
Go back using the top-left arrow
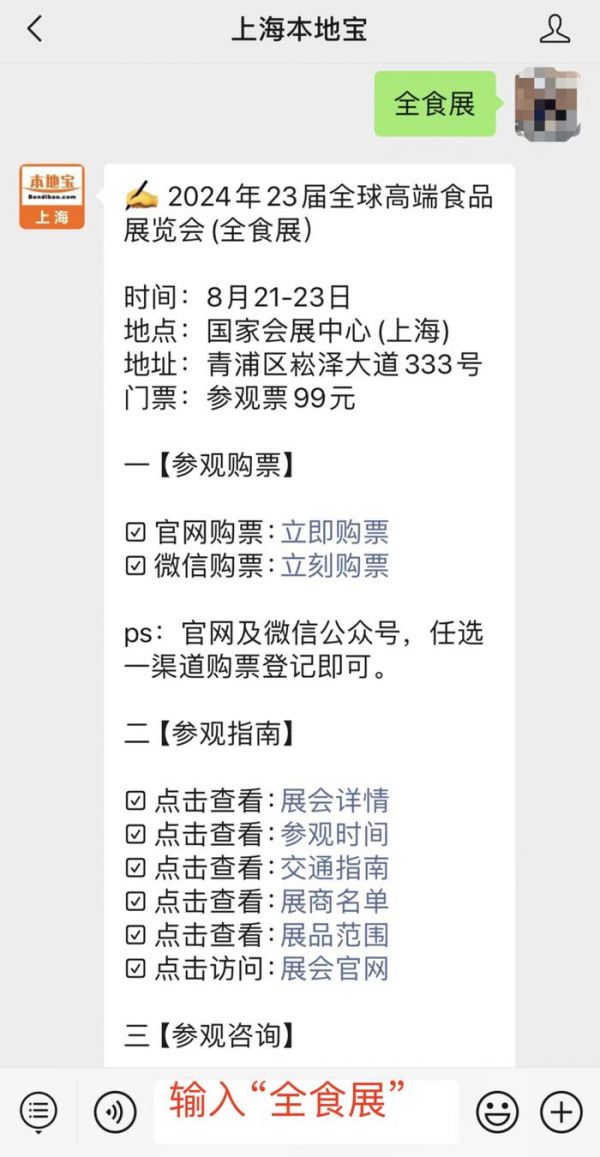pos(35,29)
